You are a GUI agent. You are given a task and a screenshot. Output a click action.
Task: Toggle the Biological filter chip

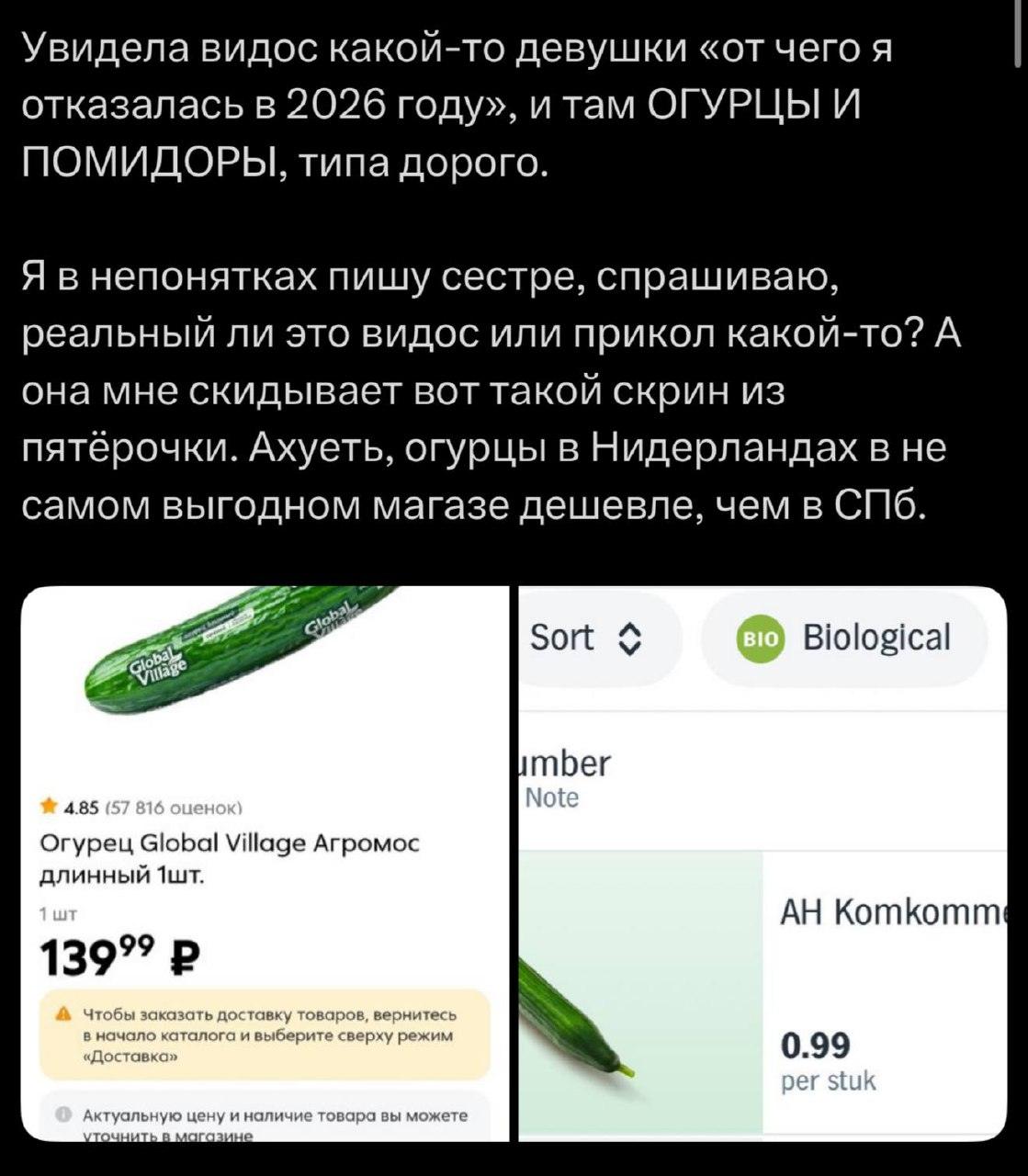pyautogui.click(x=845, y=637)
